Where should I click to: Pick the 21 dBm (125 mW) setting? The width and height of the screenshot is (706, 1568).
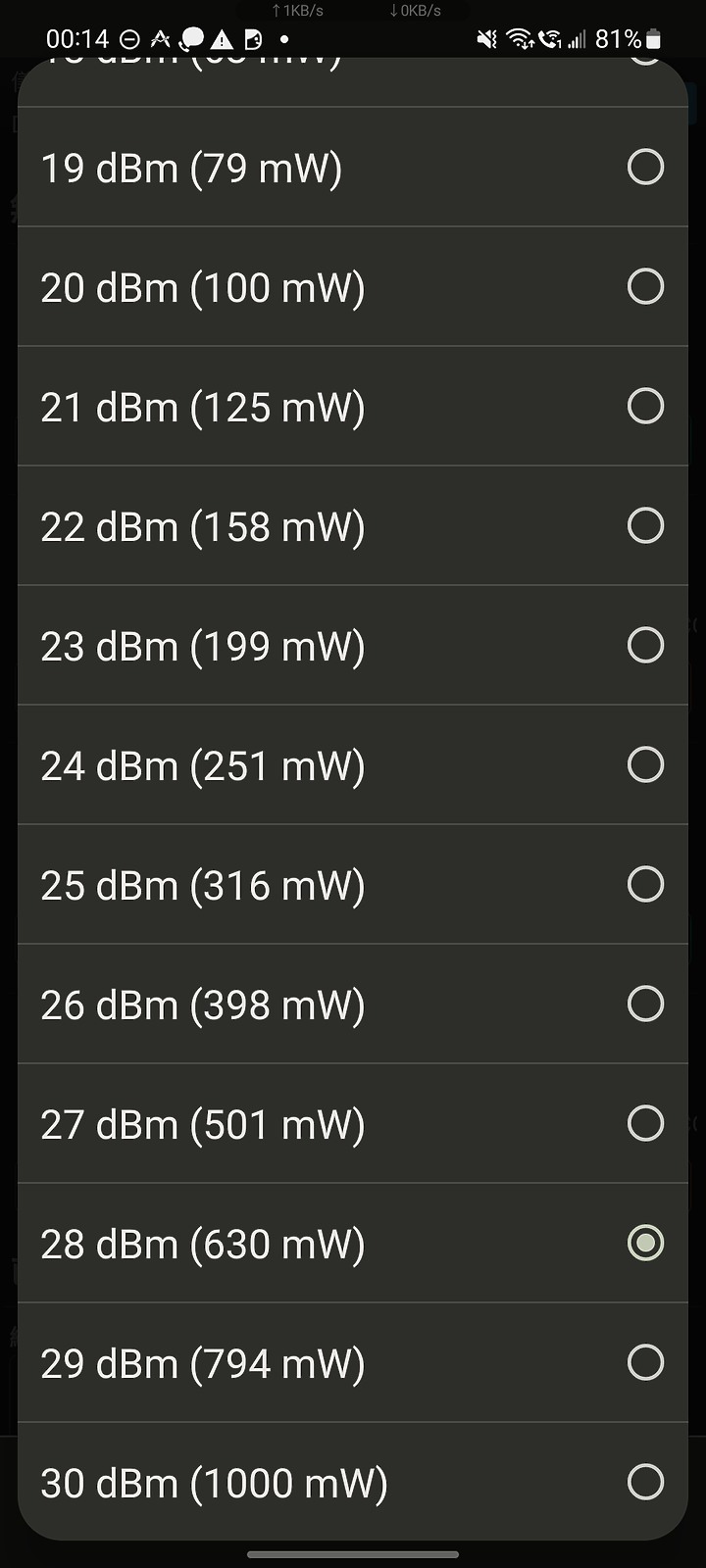[353, 407]
